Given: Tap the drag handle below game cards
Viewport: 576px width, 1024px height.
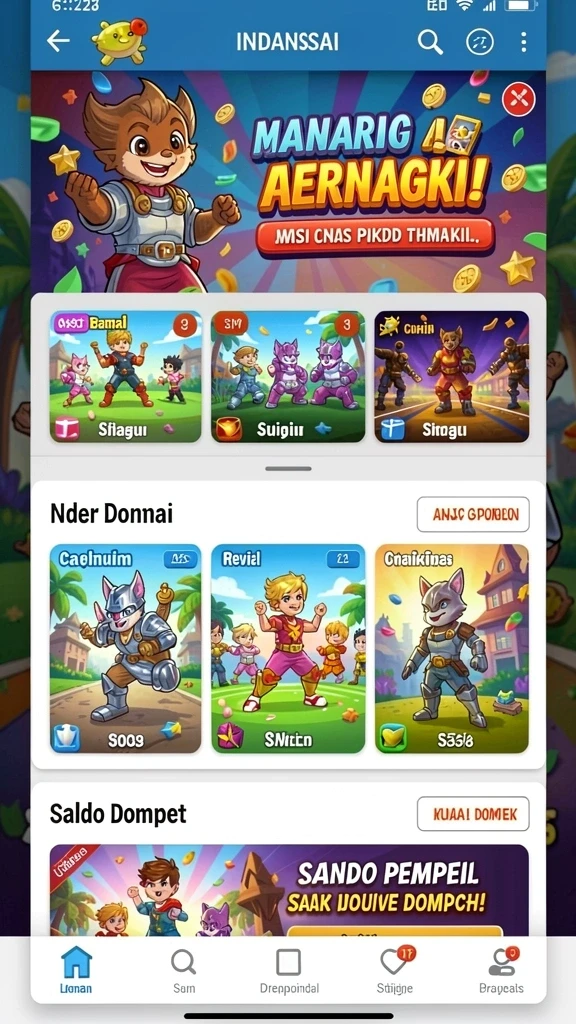Looking at the screenshot, I should point(288,468).
